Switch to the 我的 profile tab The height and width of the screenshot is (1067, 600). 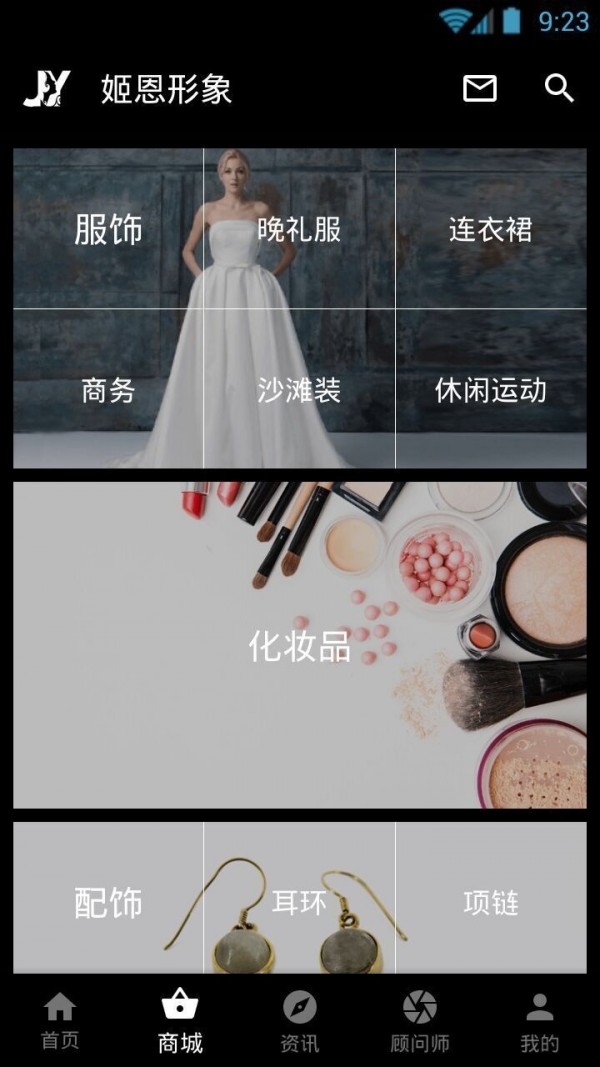(540, 1021)
